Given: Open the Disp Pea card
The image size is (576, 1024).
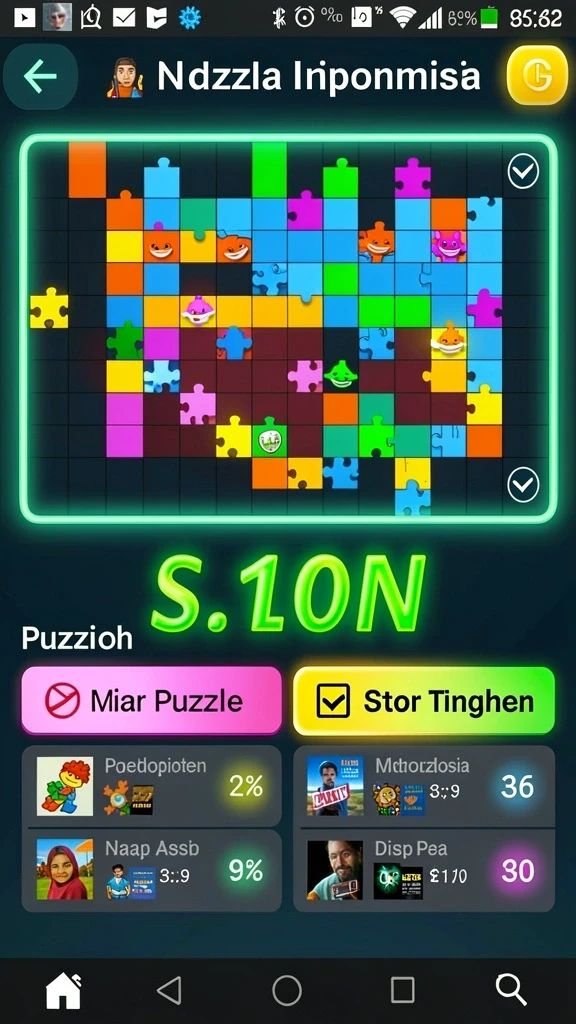Looking at the screenshot, I should click(x=424, y=871).
